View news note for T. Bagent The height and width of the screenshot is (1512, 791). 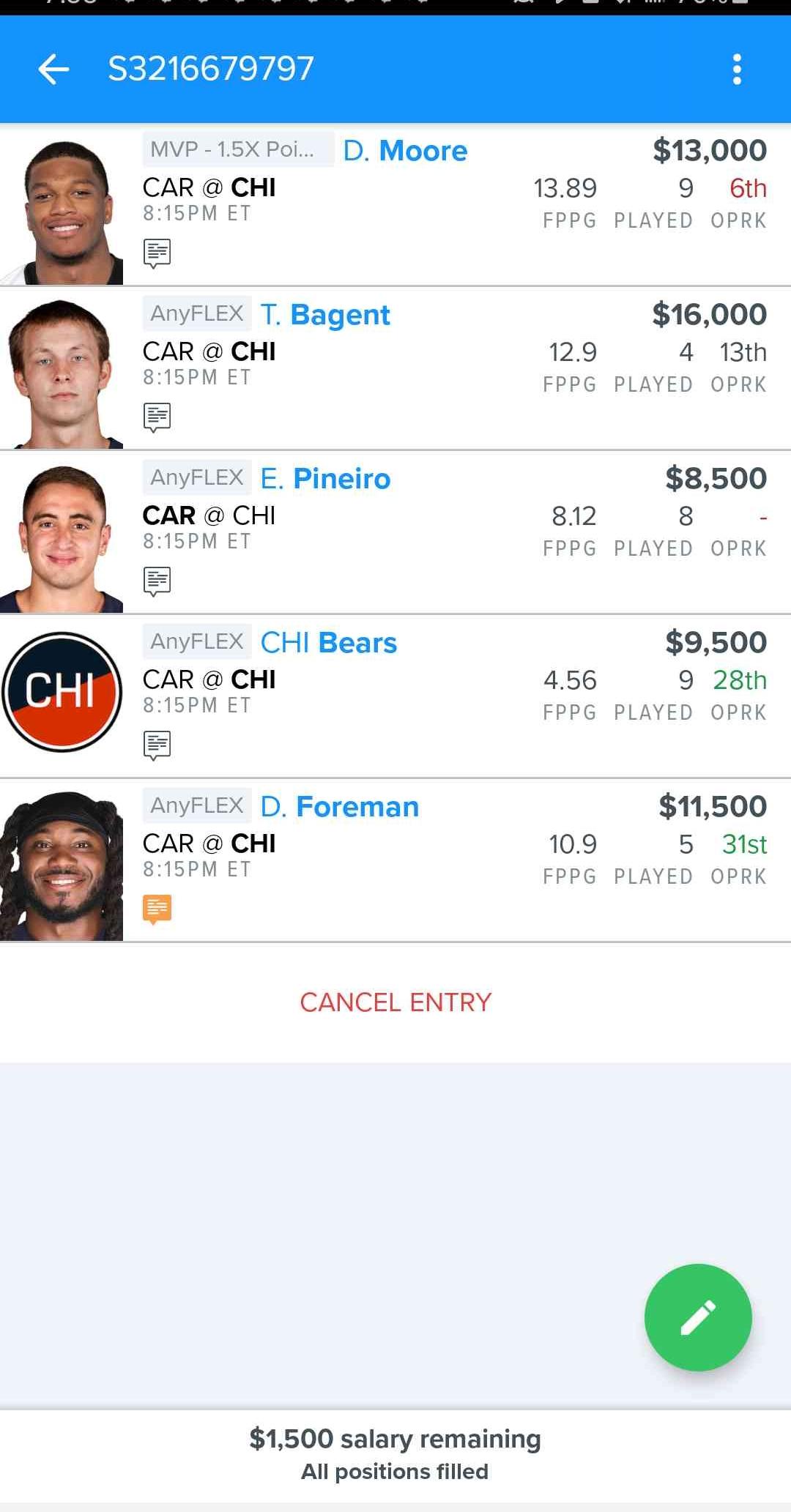click(x=157, y=417)
